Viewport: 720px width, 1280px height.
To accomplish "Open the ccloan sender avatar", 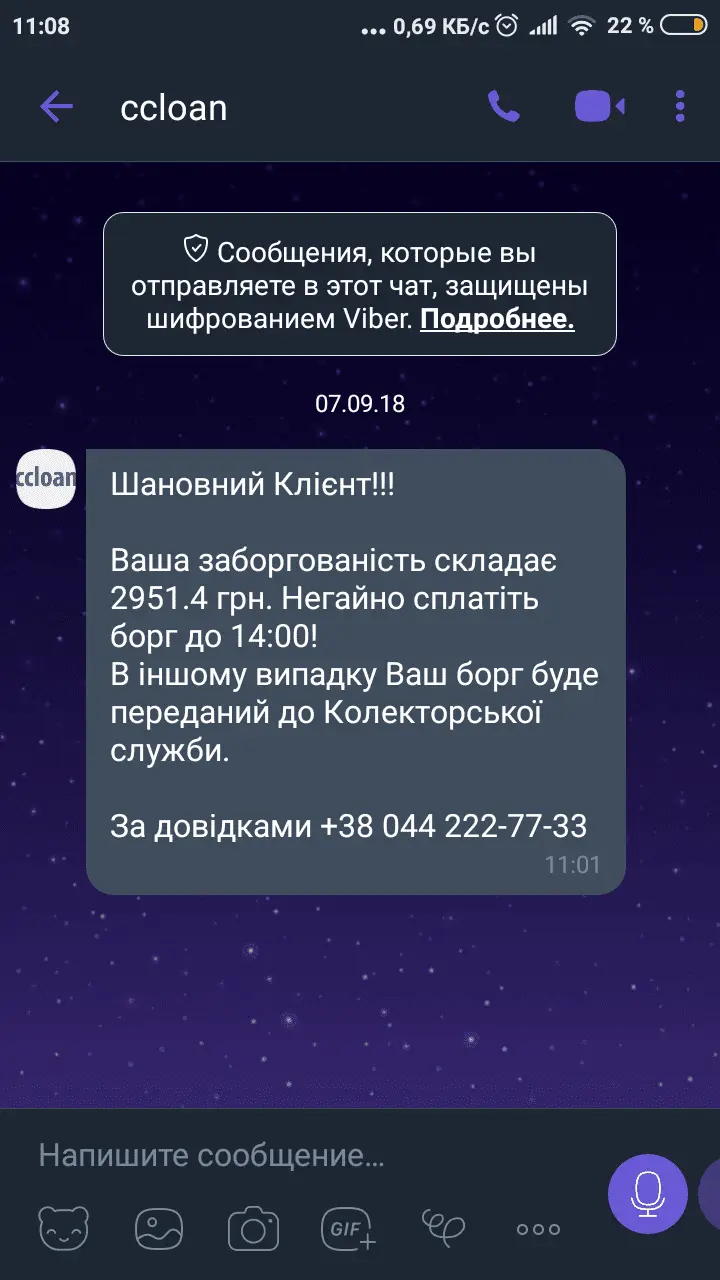I will click(x=47, y=479).
